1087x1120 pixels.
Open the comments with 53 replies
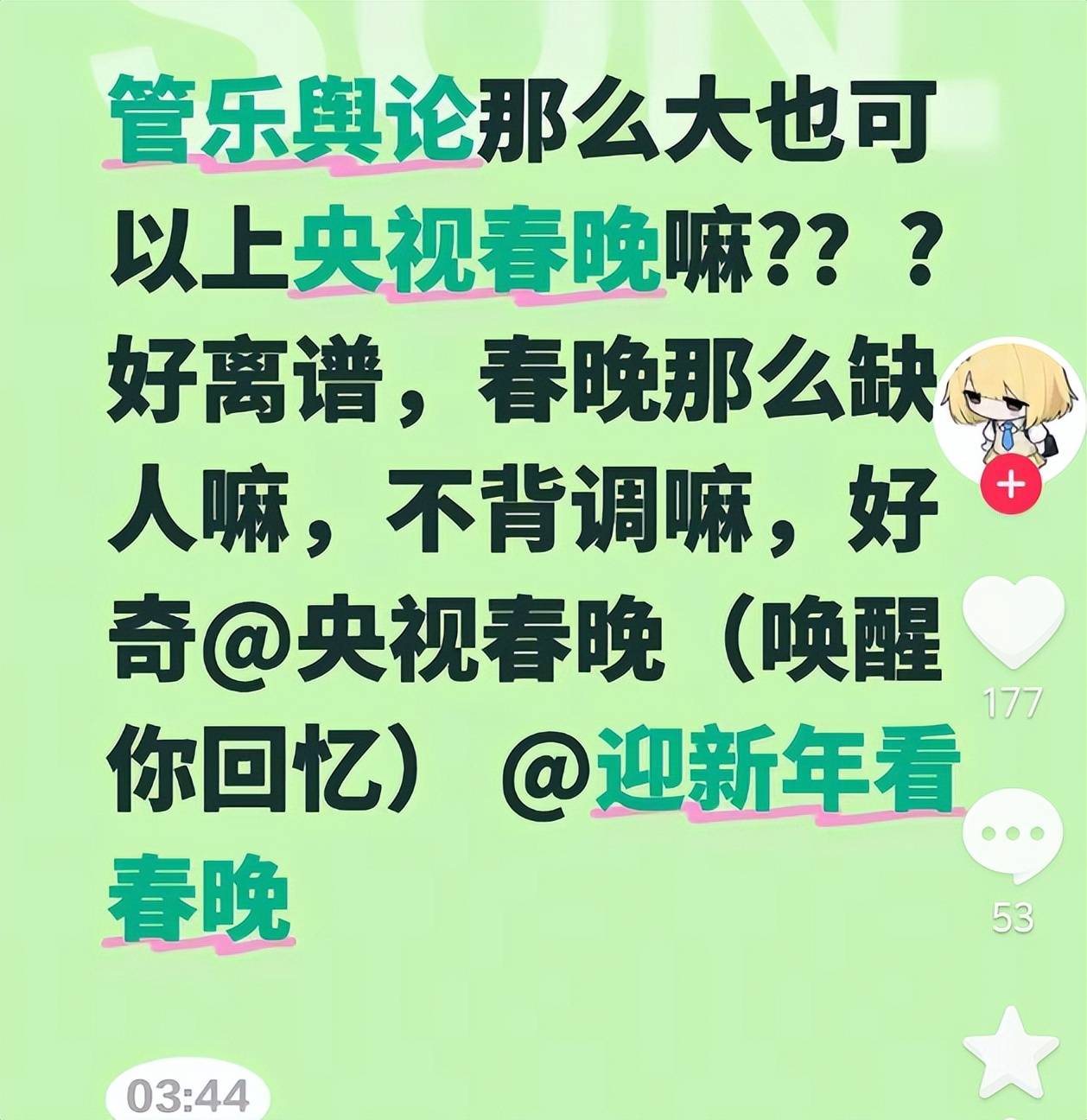(x=1012, y=837)
